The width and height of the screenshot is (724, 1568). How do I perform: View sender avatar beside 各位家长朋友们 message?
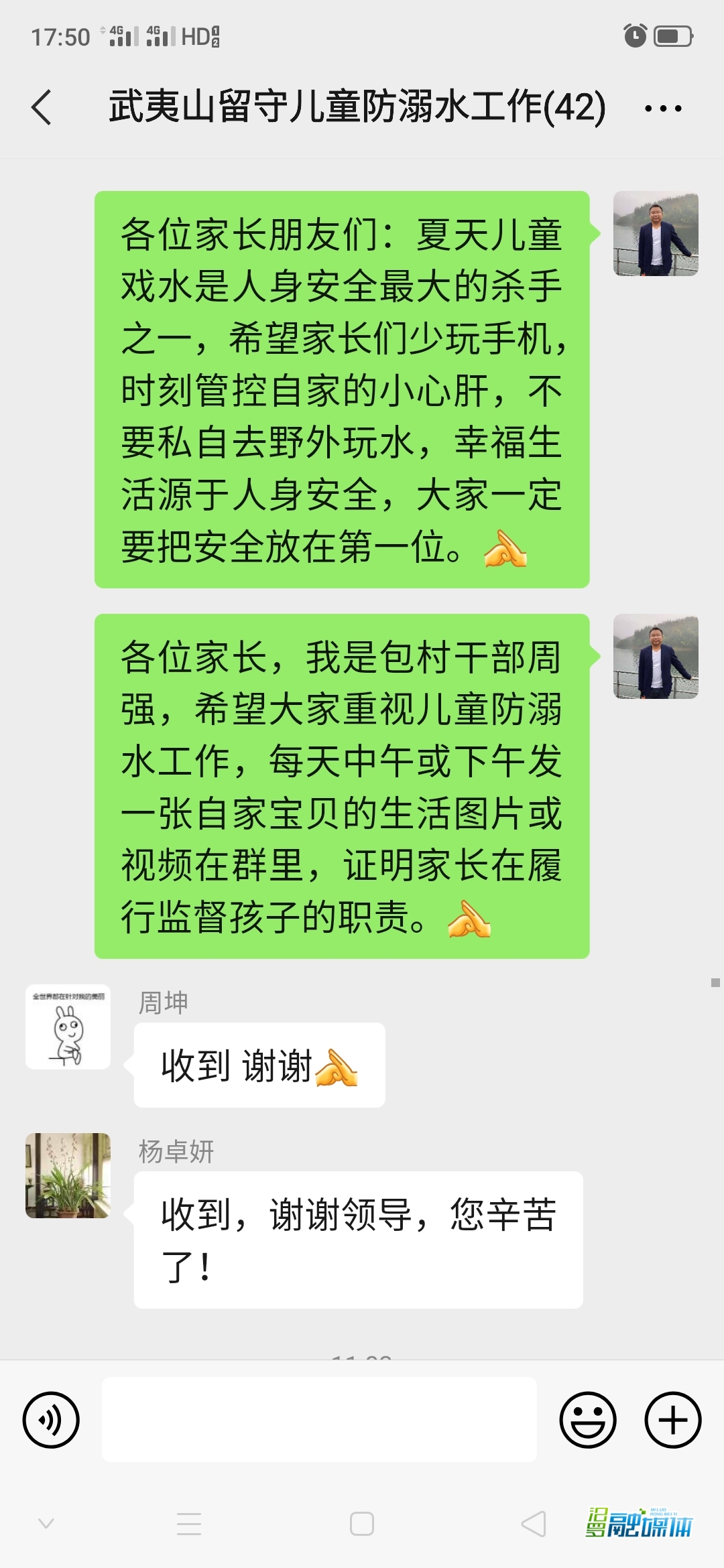(x=656, y=233)
